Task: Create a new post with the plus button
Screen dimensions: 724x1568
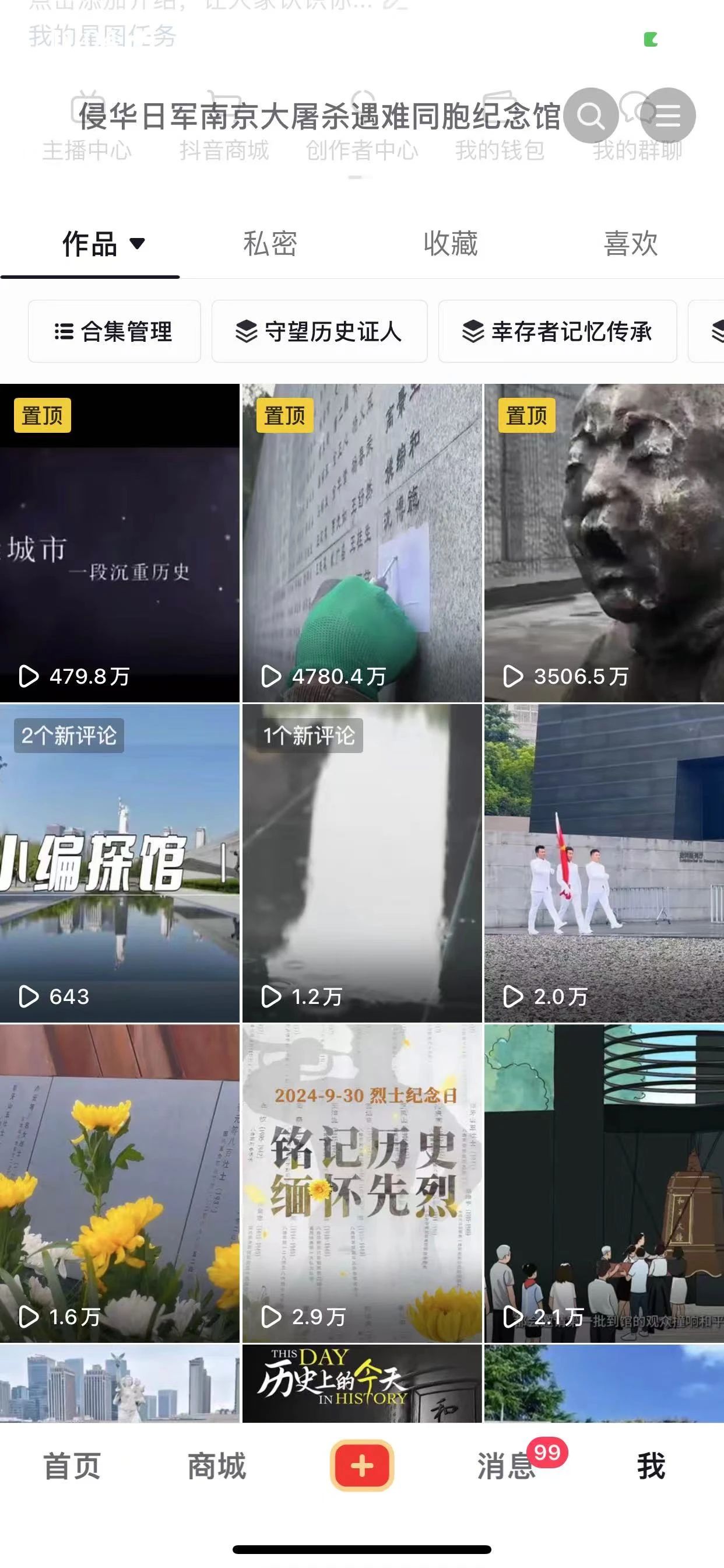Action: click(x=362, y=1466)
